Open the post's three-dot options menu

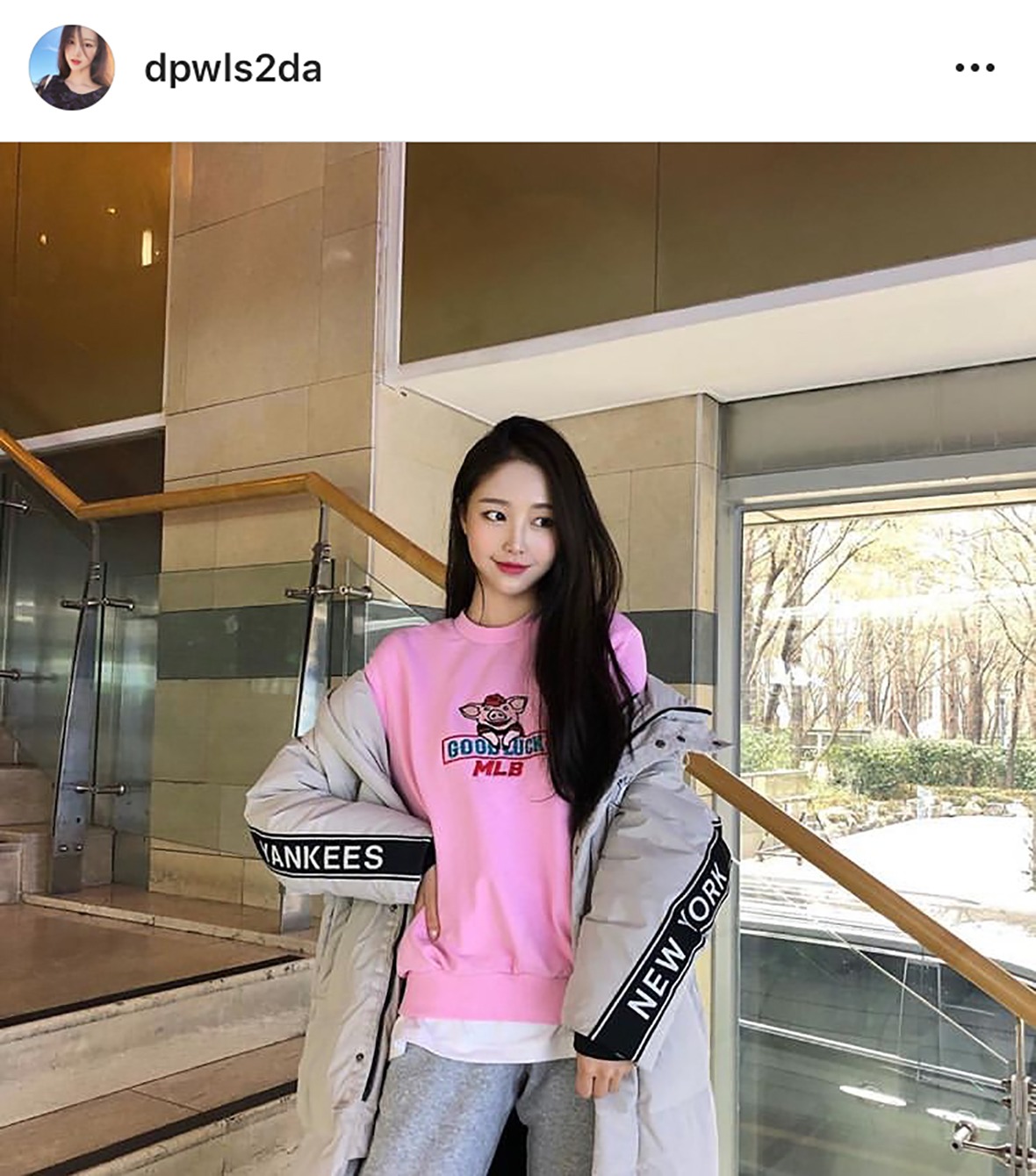pos(975,68)
